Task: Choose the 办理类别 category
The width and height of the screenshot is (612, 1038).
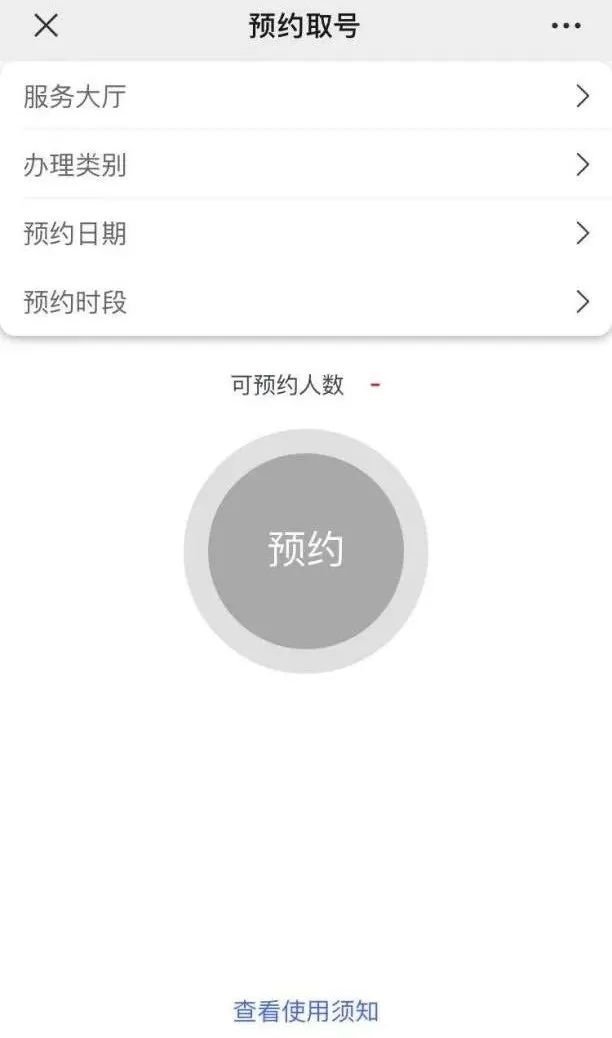Action: point(306,165)
